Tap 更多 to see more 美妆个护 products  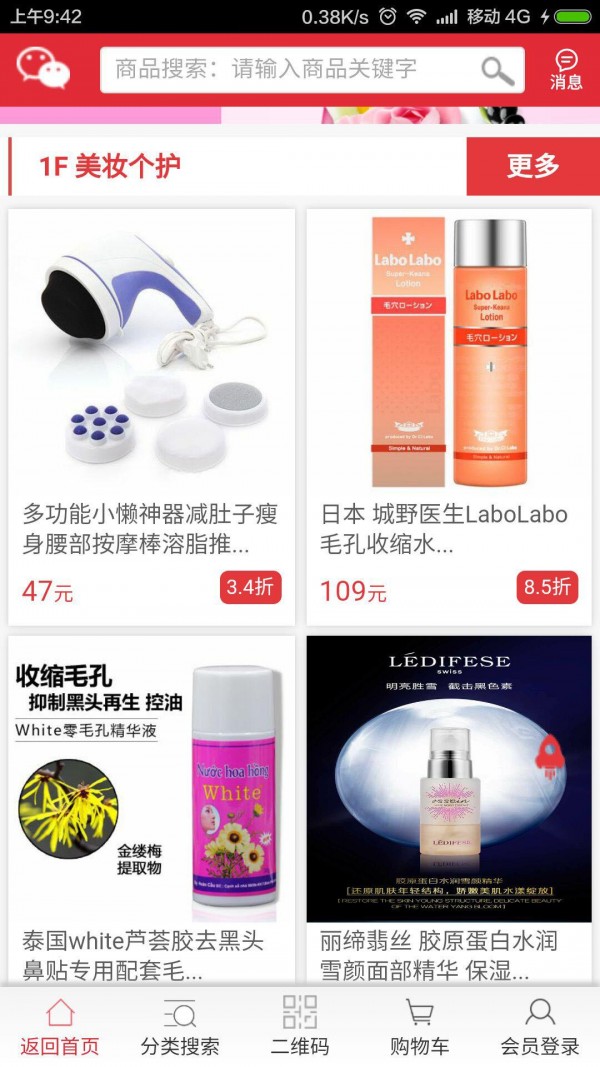[532, 166]
